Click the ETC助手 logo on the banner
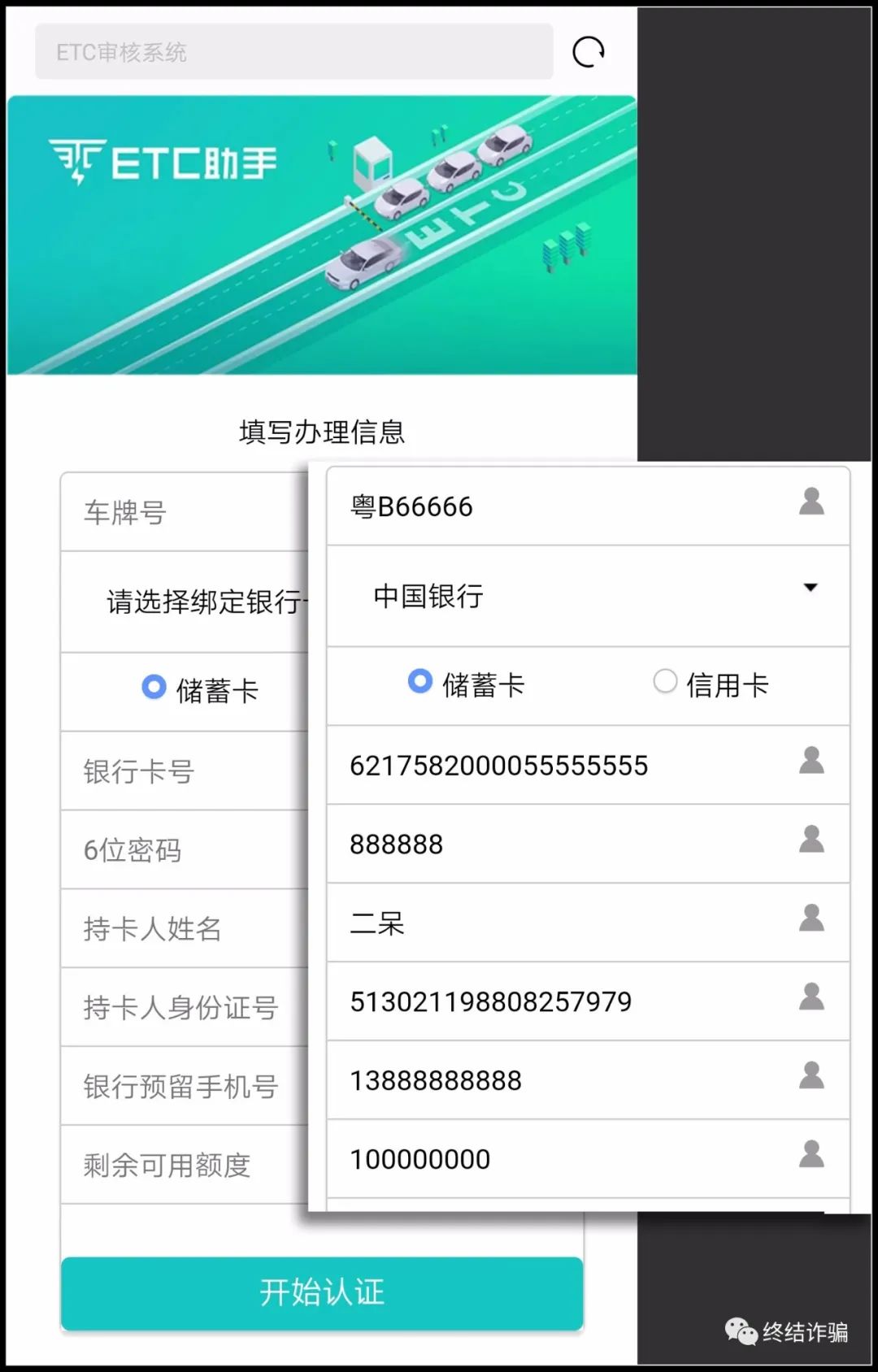This screenshot has height=1372, width=878. (163, 161)
